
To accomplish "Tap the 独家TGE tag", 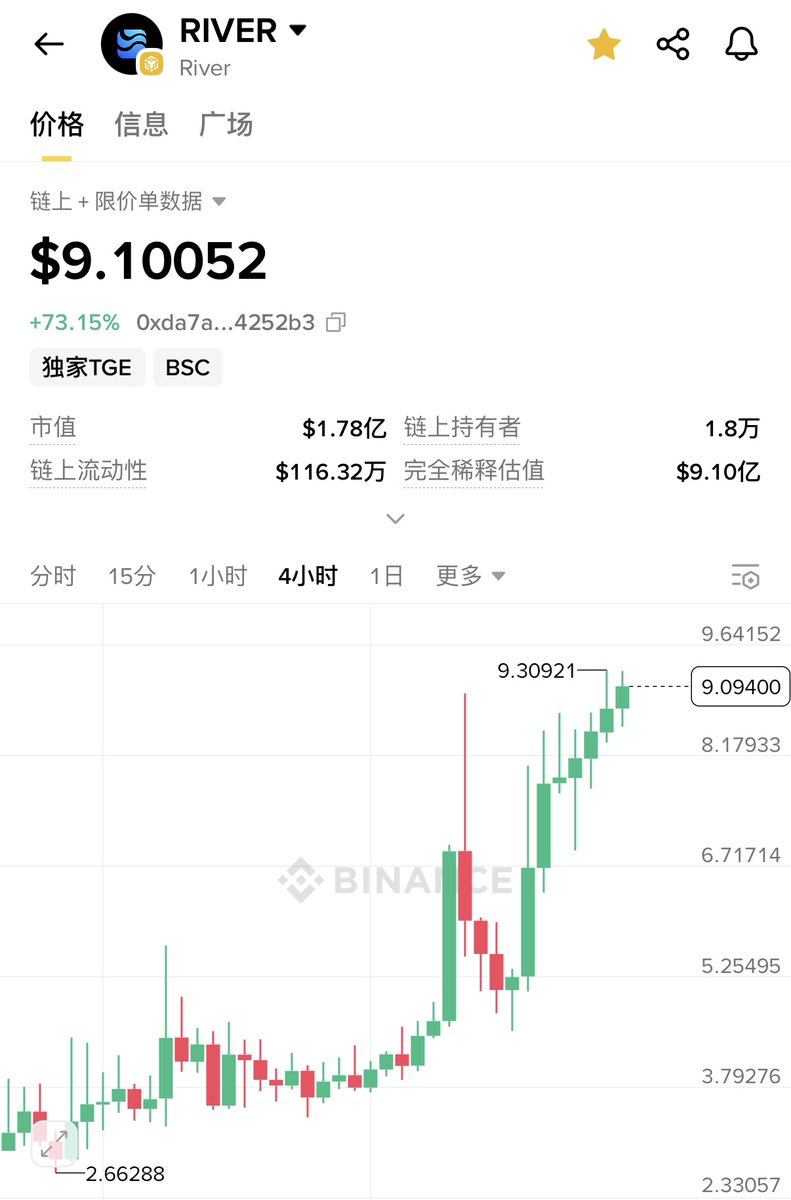I will coord(87,367).
